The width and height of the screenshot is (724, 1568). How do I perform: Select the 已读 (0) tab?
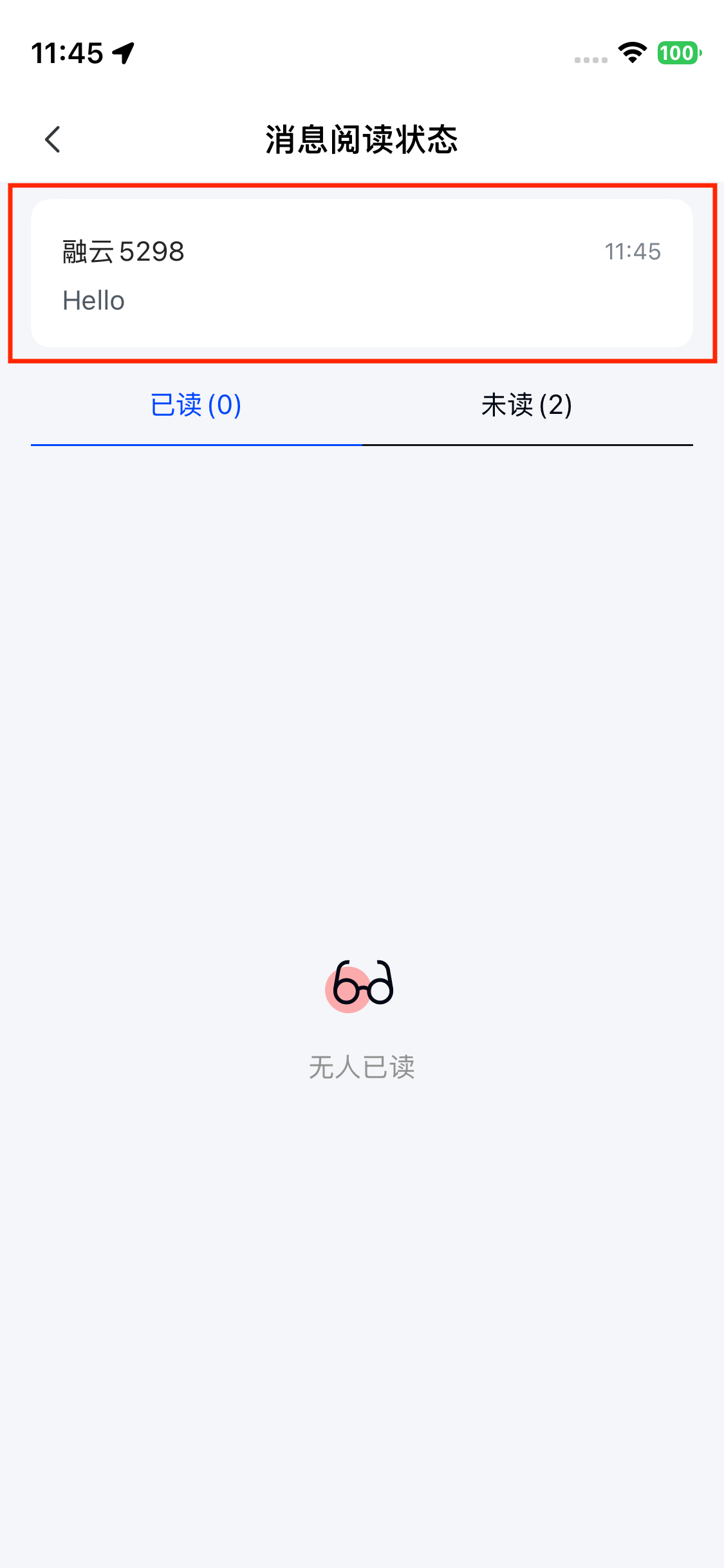click(x=196, y=406)
